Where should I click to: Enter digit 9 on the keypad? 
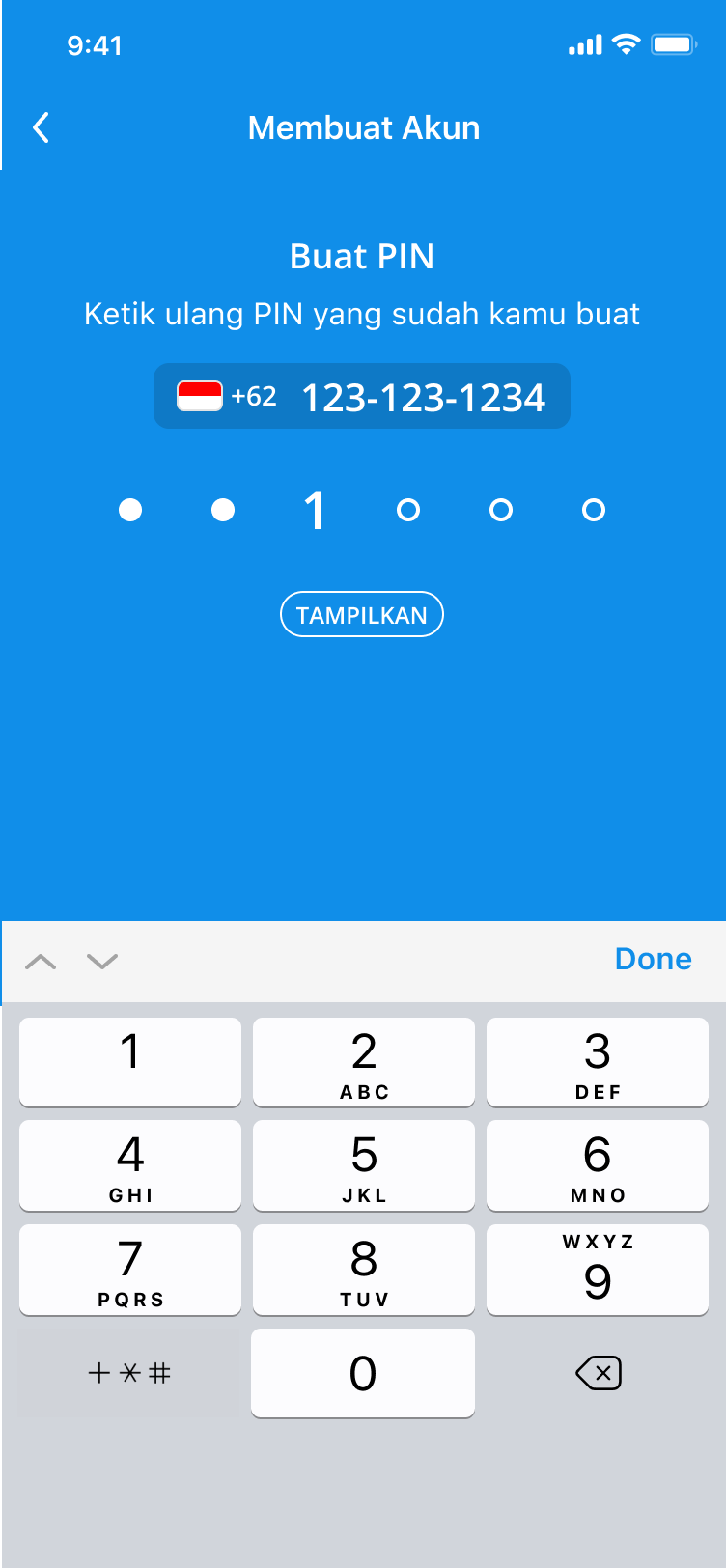coord(598,1270)
